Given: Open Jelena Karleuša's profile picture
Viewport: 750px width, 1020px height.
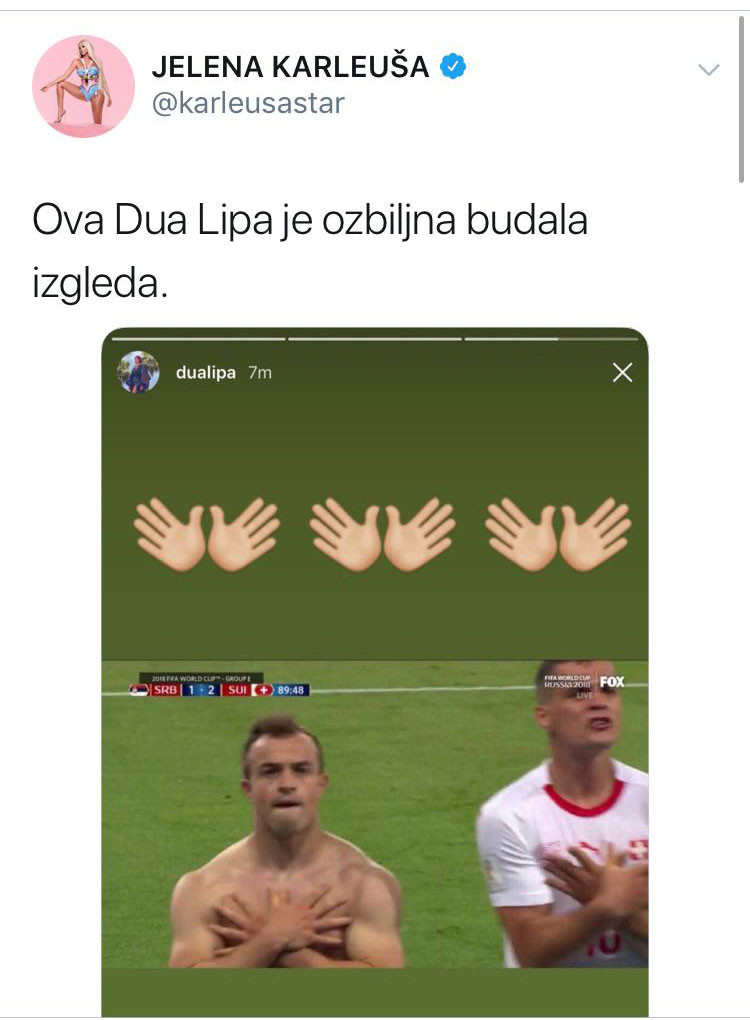Looking at the screenshot, I should [x=83, y=86].
